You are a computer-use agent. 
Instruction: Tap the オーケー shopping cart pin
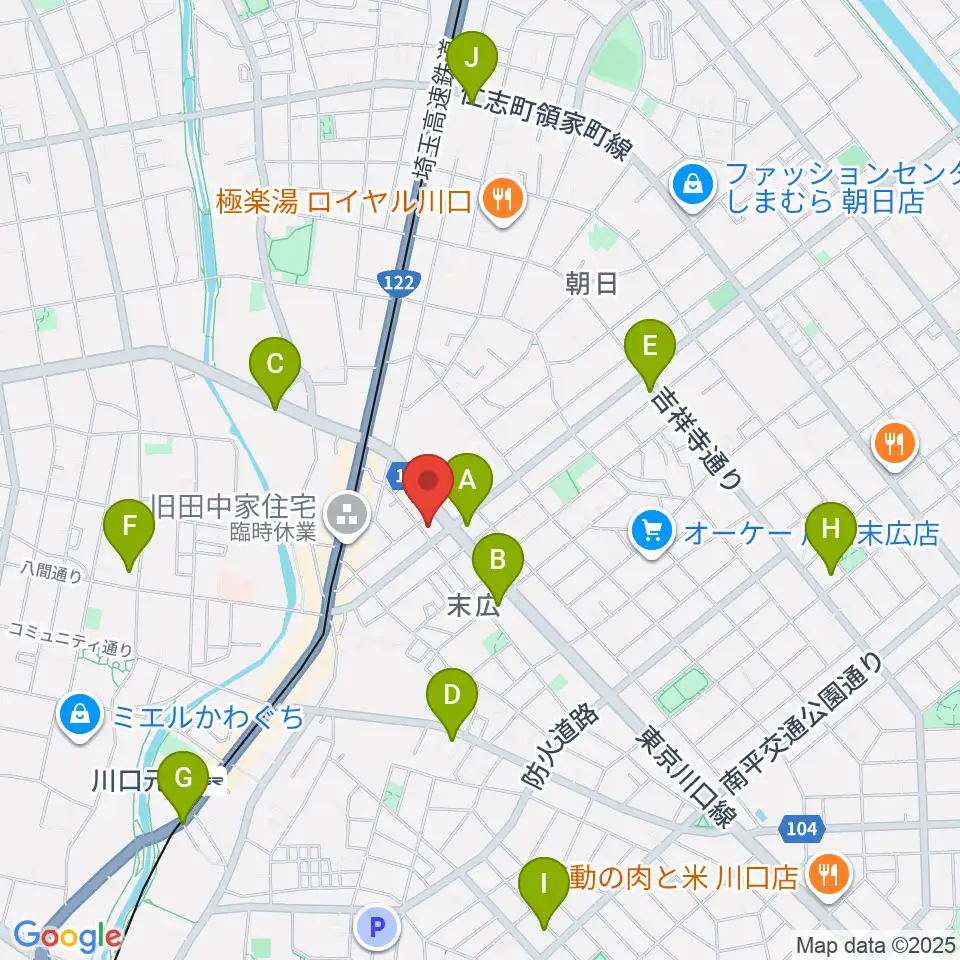click(652, 534)
